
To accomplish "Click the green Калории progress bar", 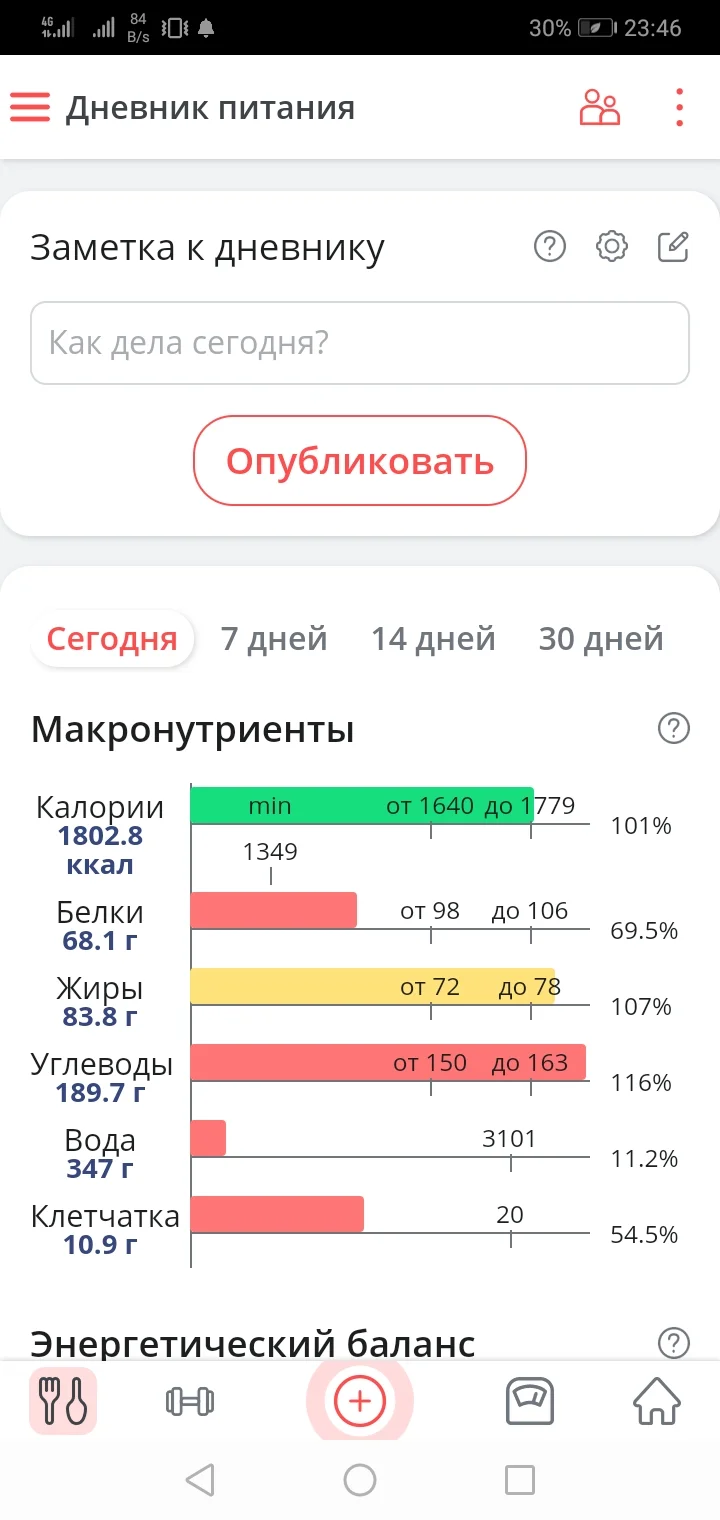I will 360,803.
